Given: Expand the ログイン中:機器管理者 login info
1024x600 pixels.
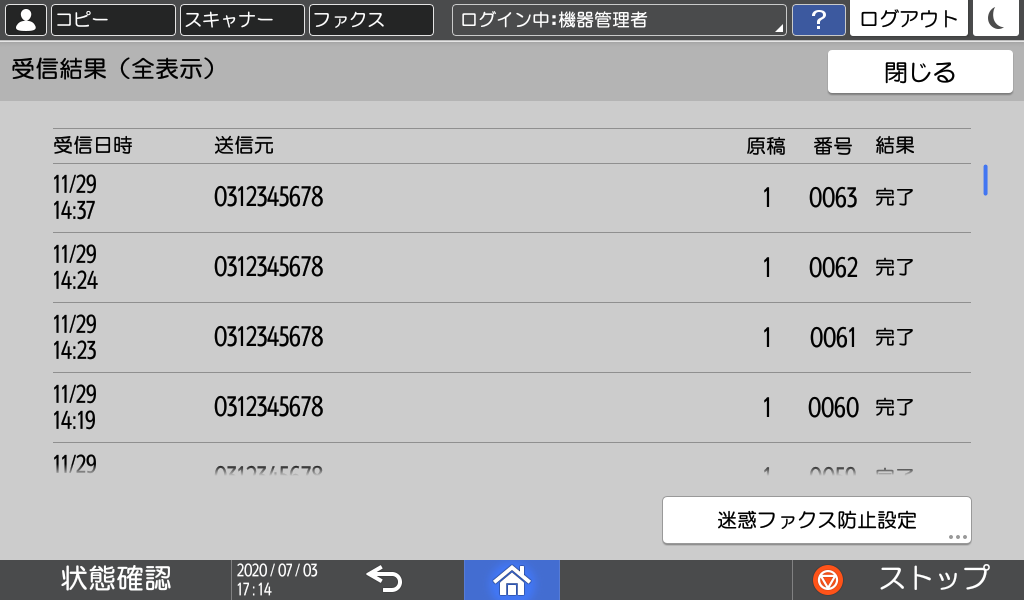Looking at the screenshot, I should pyautogui.click(x=619, y=20).
